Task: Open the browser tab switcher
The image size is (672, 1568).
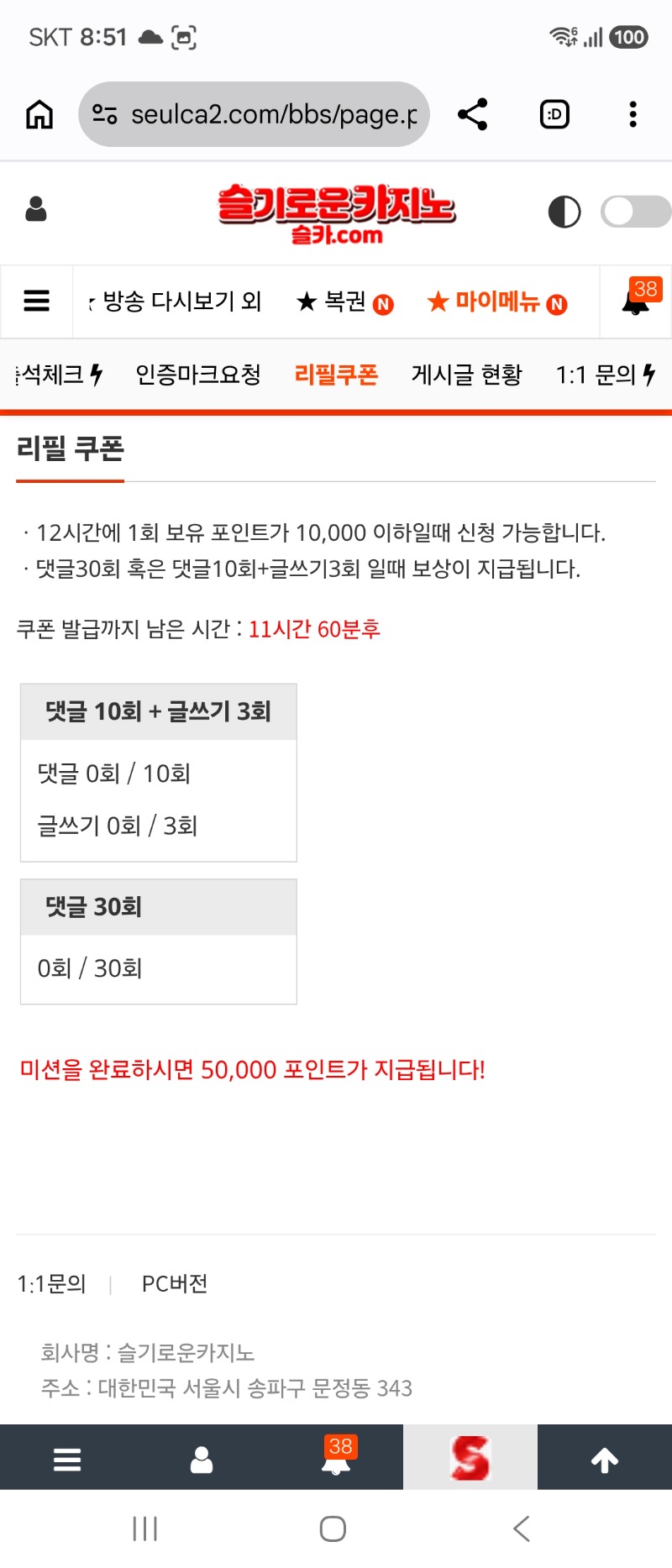Action: tap(554, 114)
